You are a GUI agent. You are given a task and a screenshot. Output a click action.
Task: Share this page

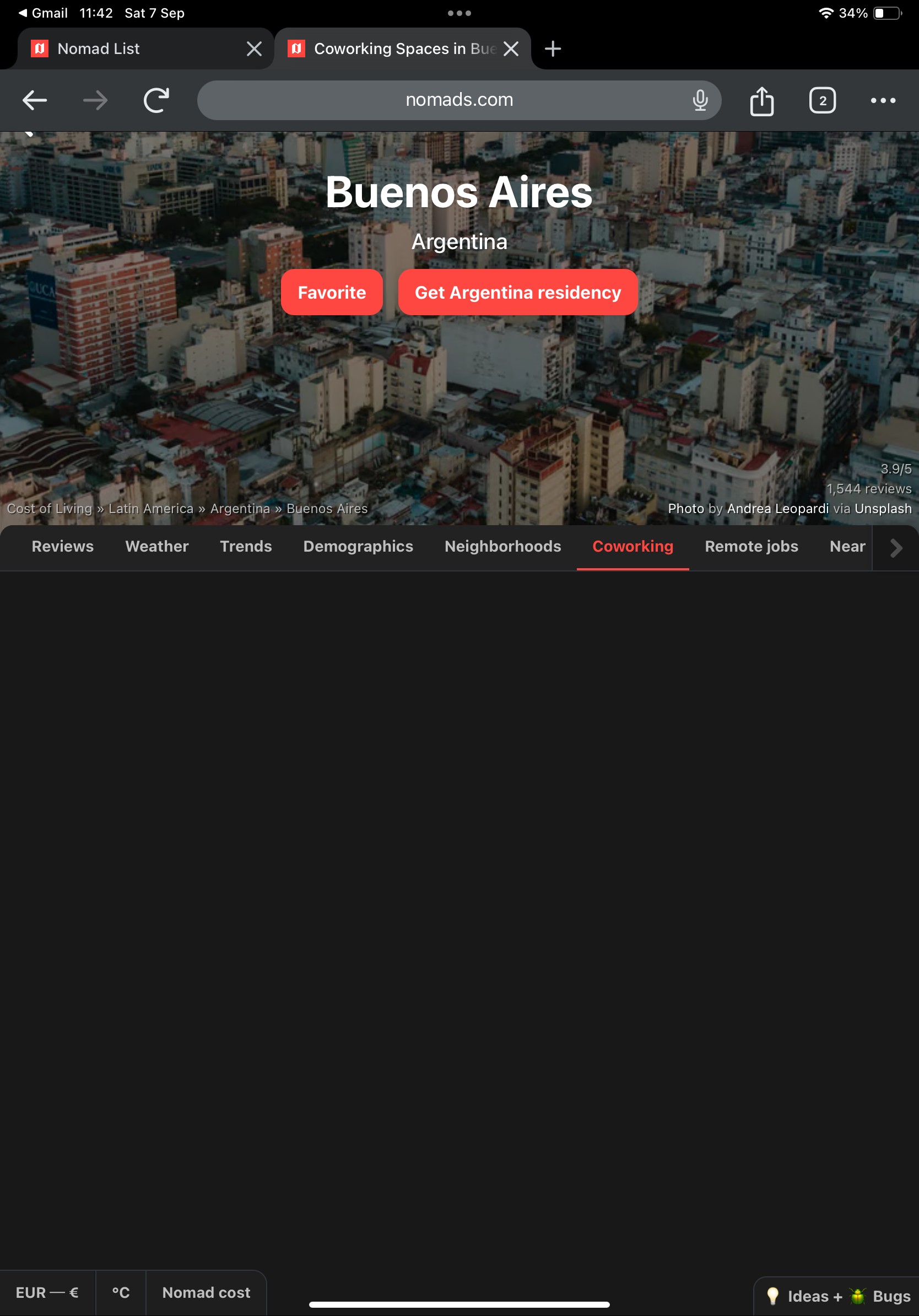761,101
